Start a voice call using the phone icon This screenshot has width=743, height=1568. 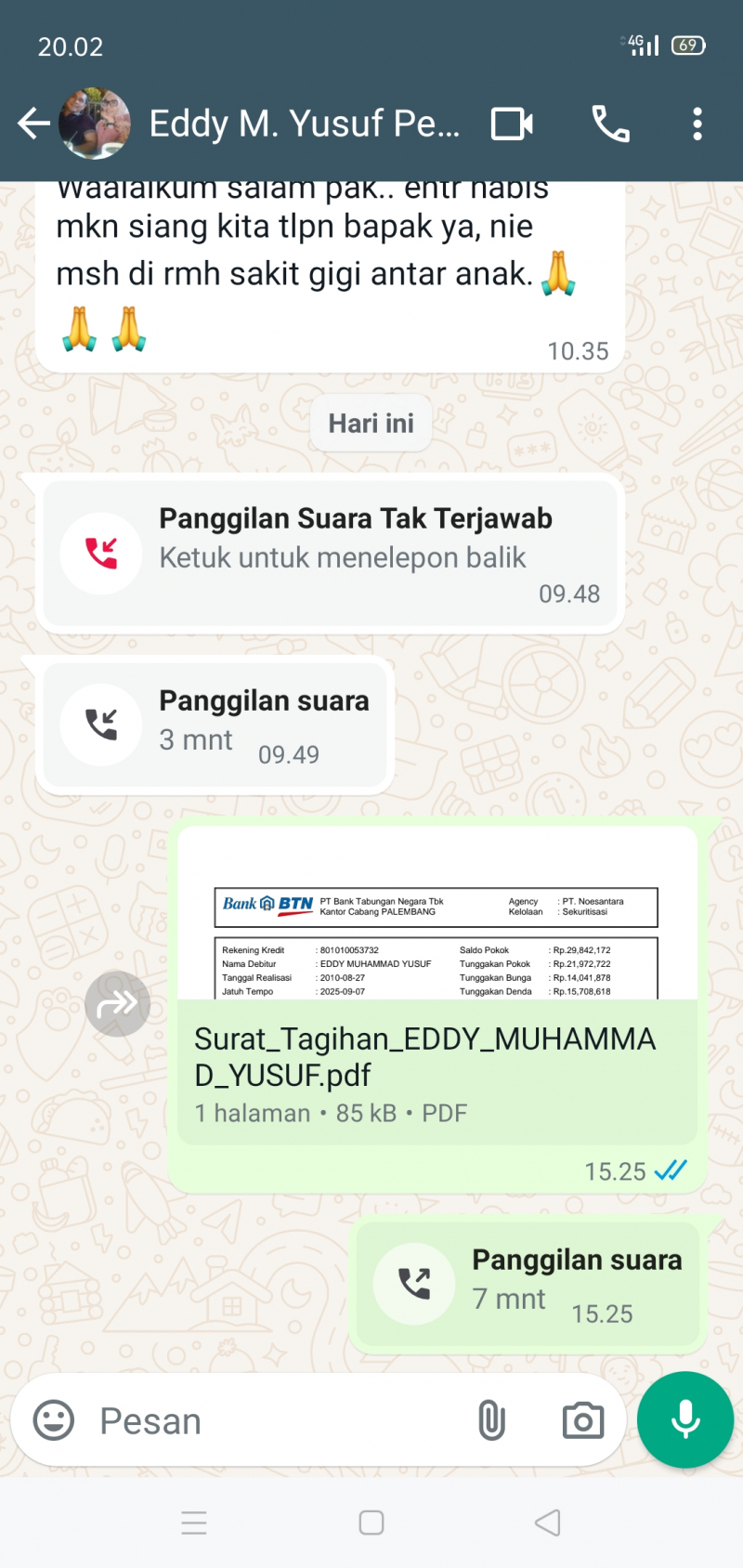(608, 122)
